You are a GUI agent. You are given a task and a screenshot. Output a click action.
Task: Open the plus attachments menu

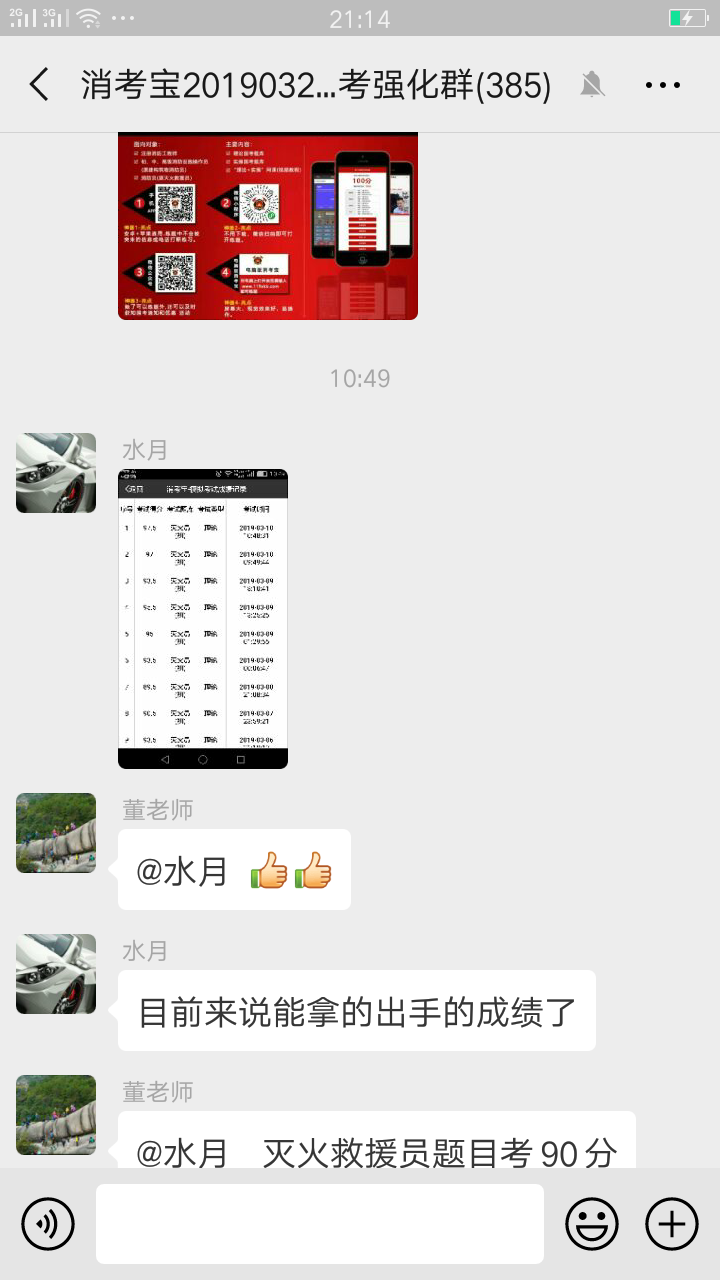click(x=671, y=1224)
